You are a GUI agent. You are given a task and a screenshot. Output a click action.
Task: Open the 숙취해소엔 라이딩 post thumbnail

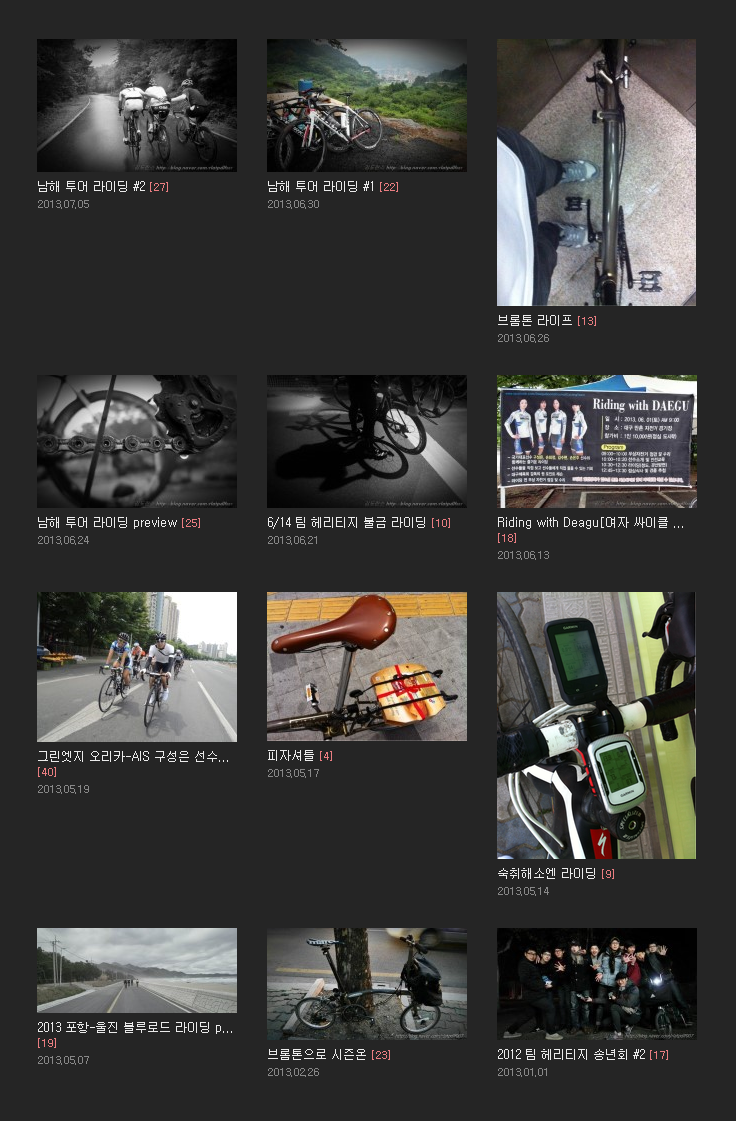click(x=596, y=725)
